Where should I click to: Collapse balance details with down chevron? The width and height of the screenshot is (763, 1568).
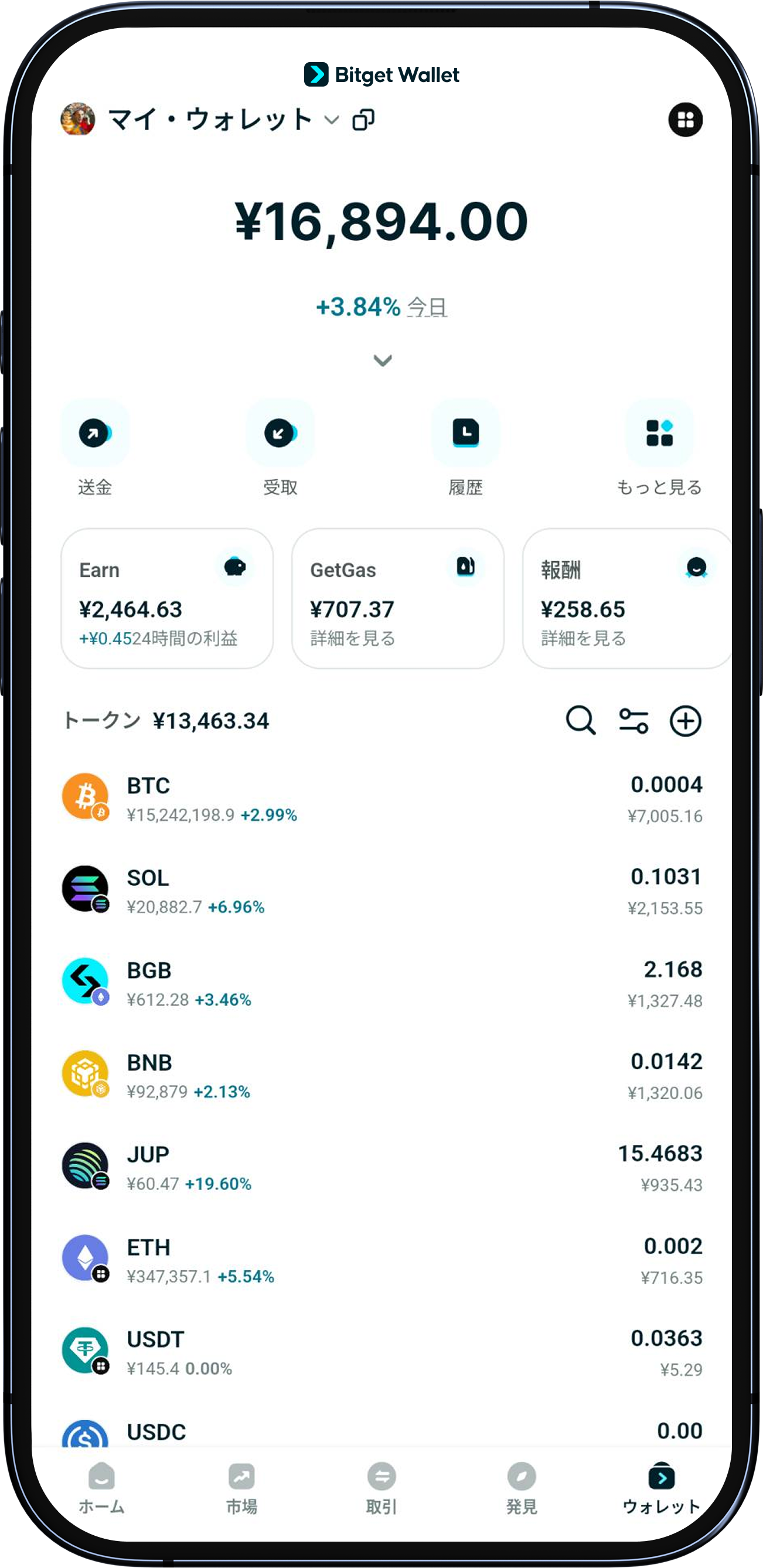pyautogui.click(x=383, y=360)
